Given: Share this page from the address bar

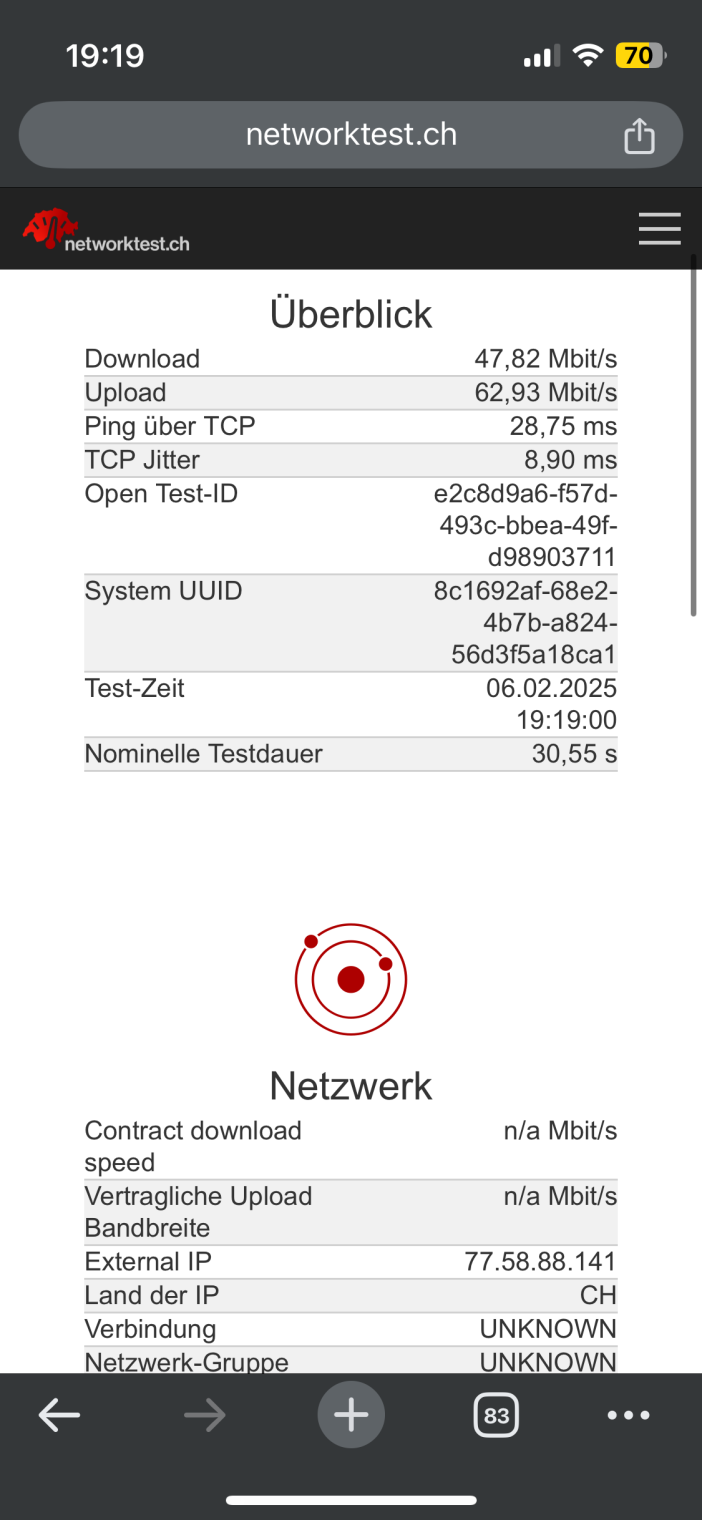Looking at the screenshot, I should (x=639, y=136).
